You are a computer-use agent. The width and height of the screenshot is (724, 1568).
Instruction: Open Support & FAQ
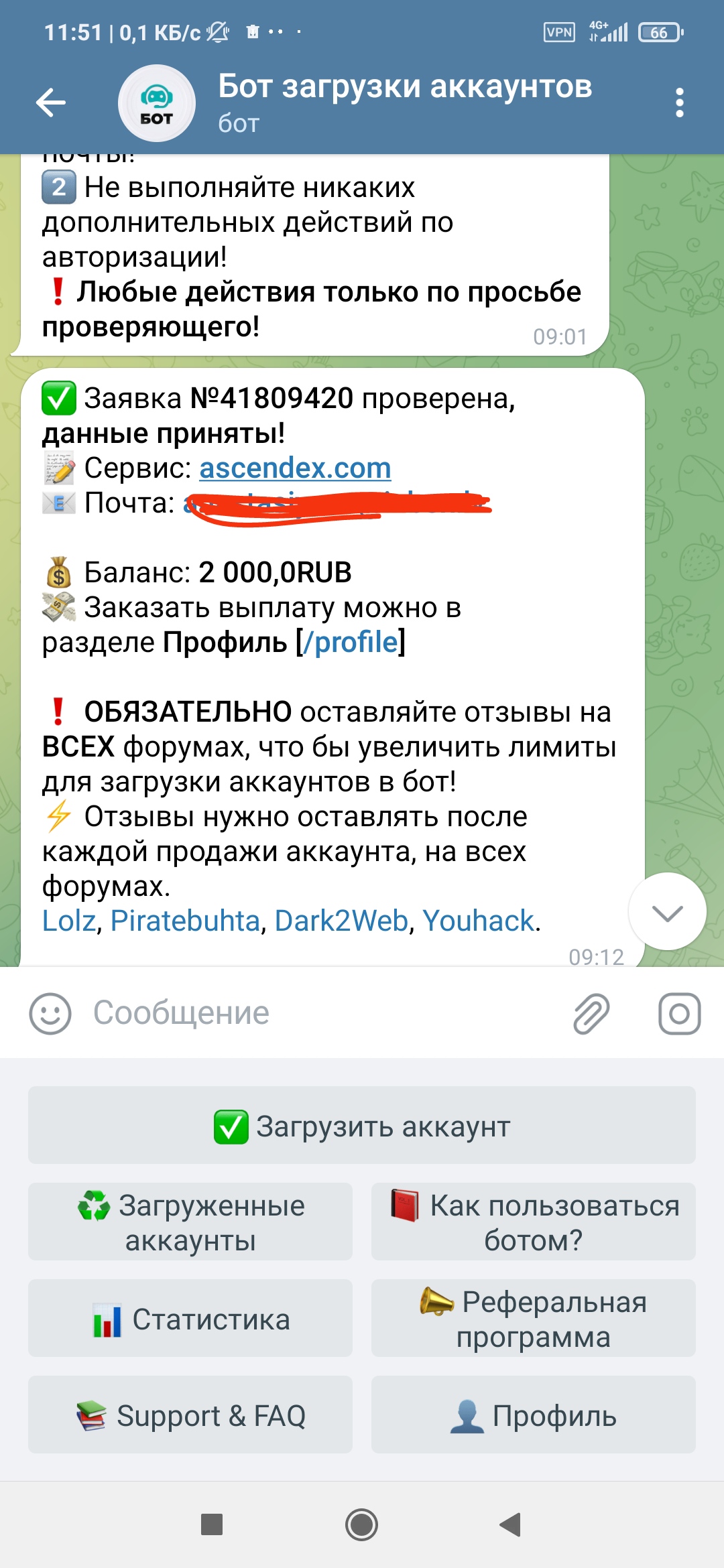point(190,1415)
